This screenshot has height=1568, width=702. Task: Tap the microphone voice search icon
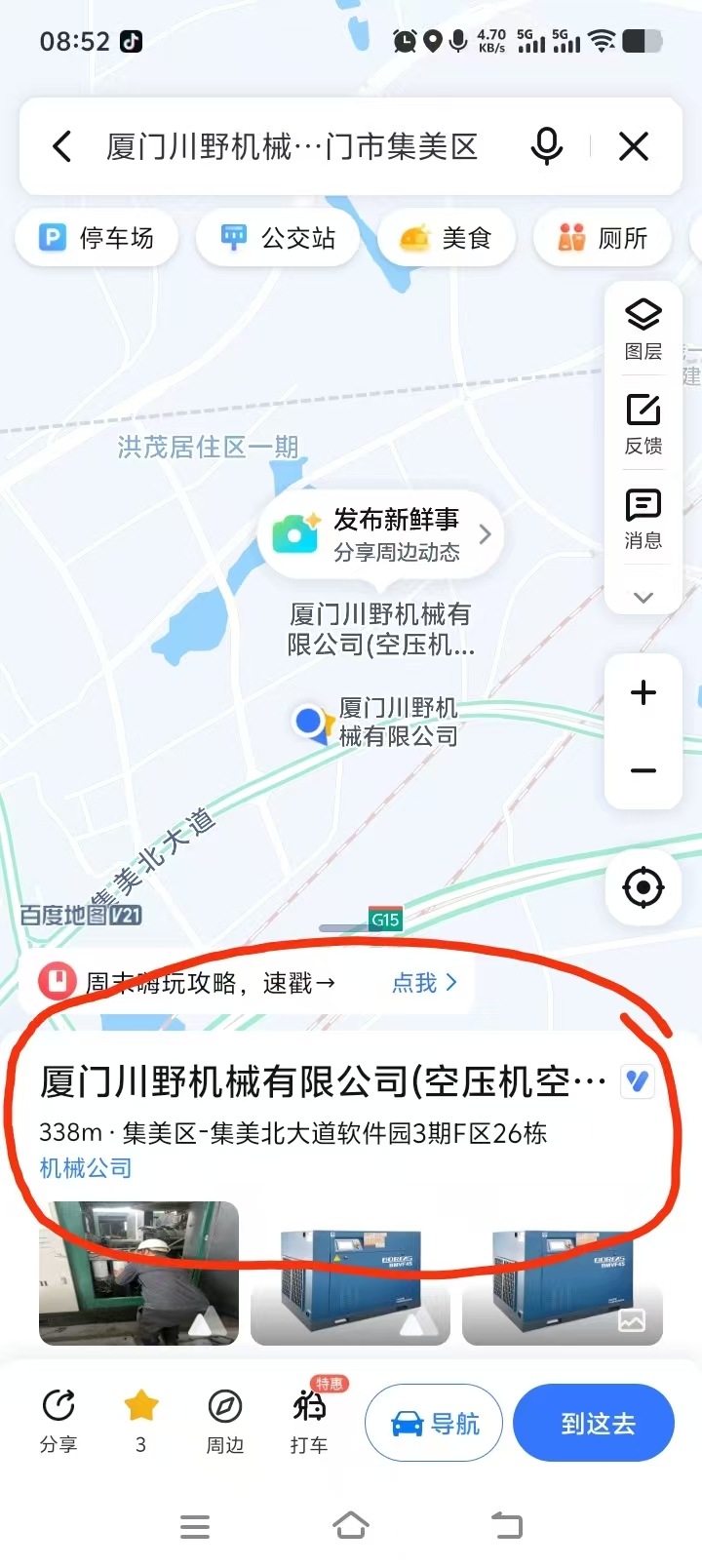click(x=547, y=145)
